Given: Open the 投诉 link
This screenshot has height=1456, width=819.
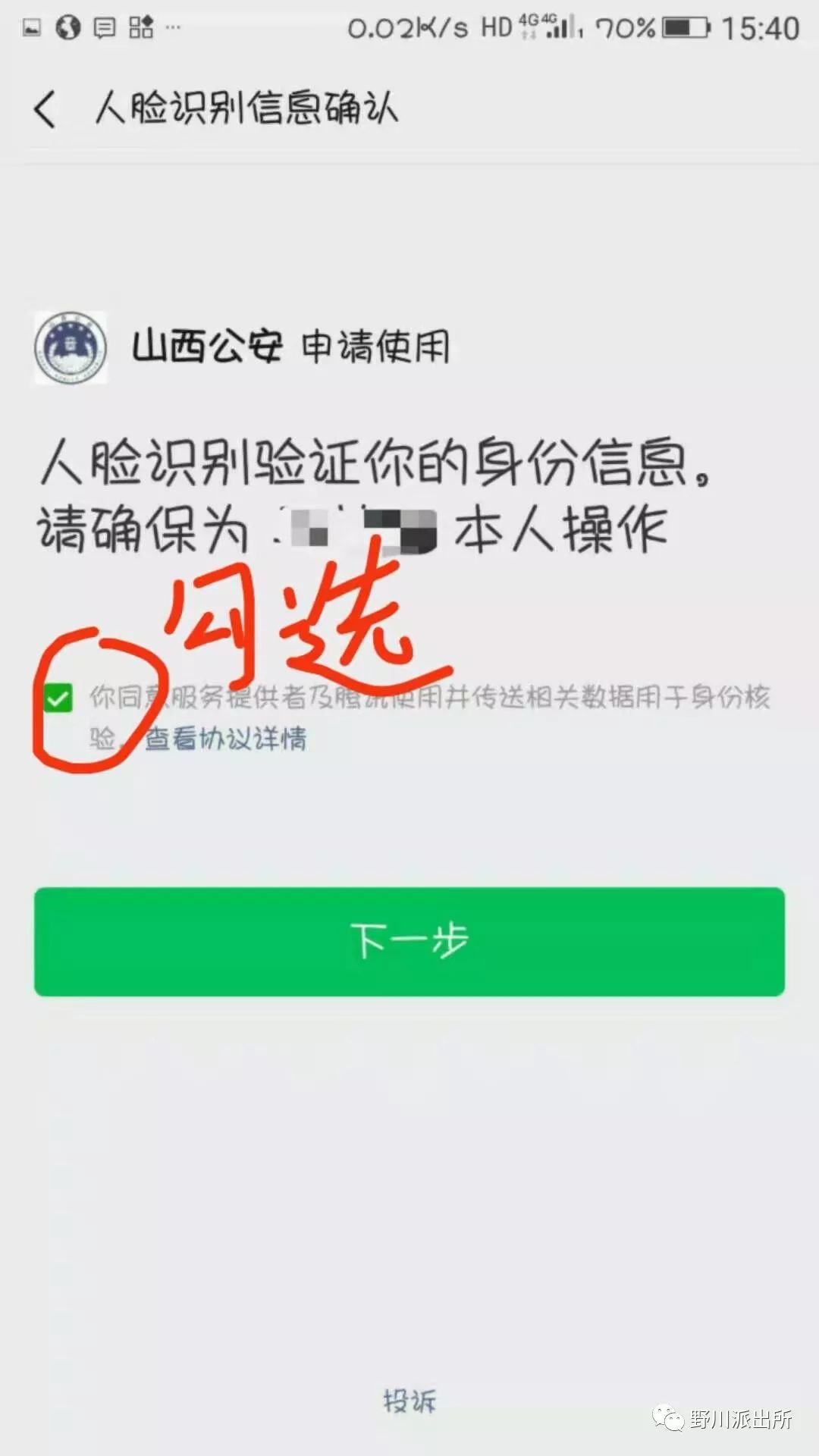Looking at the screenshot, I should (409, 1401).
